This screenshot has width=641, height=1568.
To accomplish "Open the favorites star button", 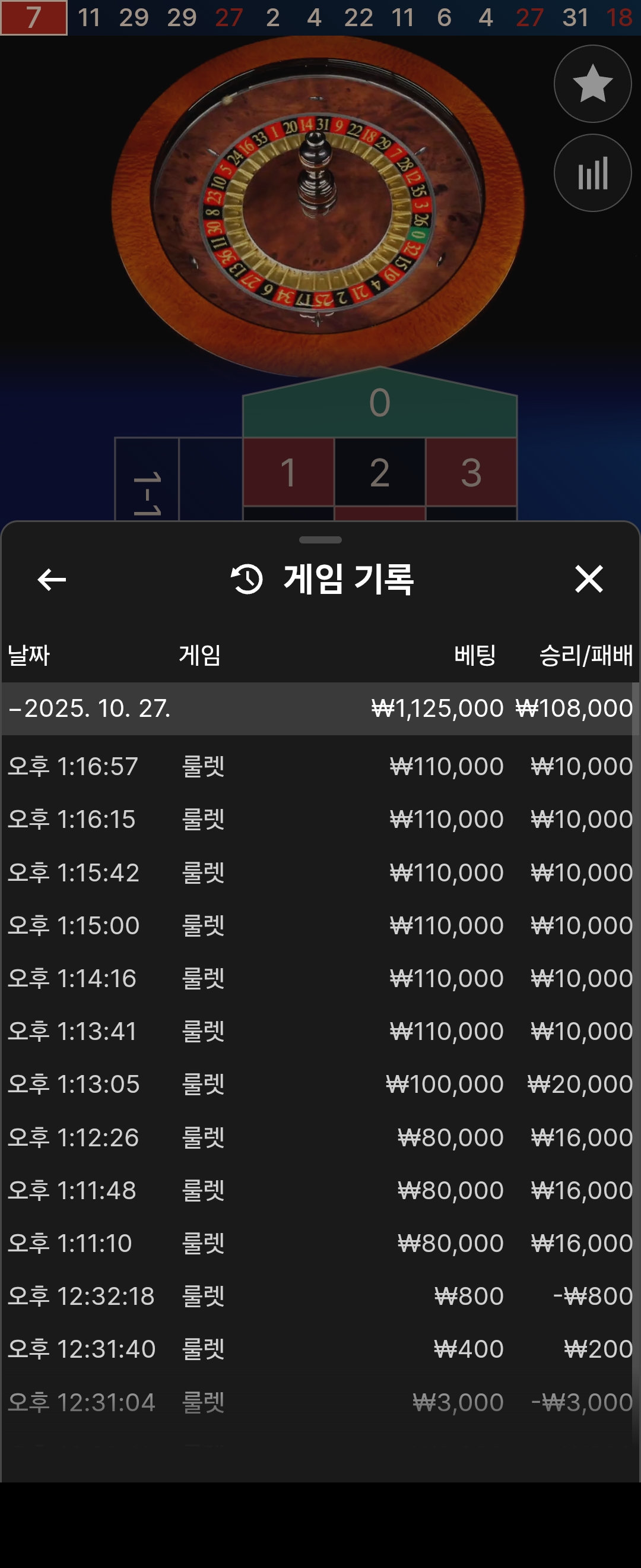I will coord(592,84).
